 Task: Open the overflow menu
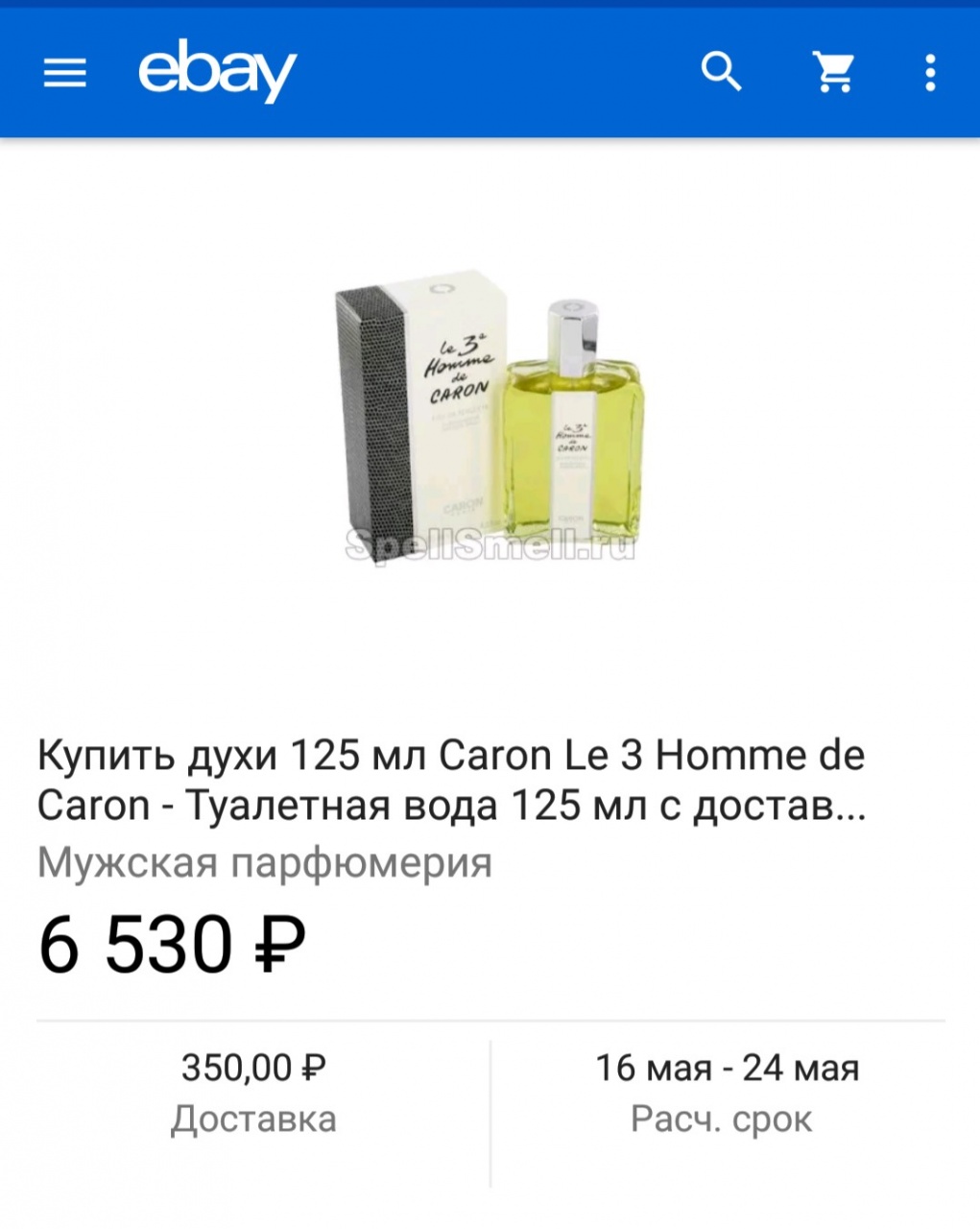pyautogui.click(x=929, y=73)
